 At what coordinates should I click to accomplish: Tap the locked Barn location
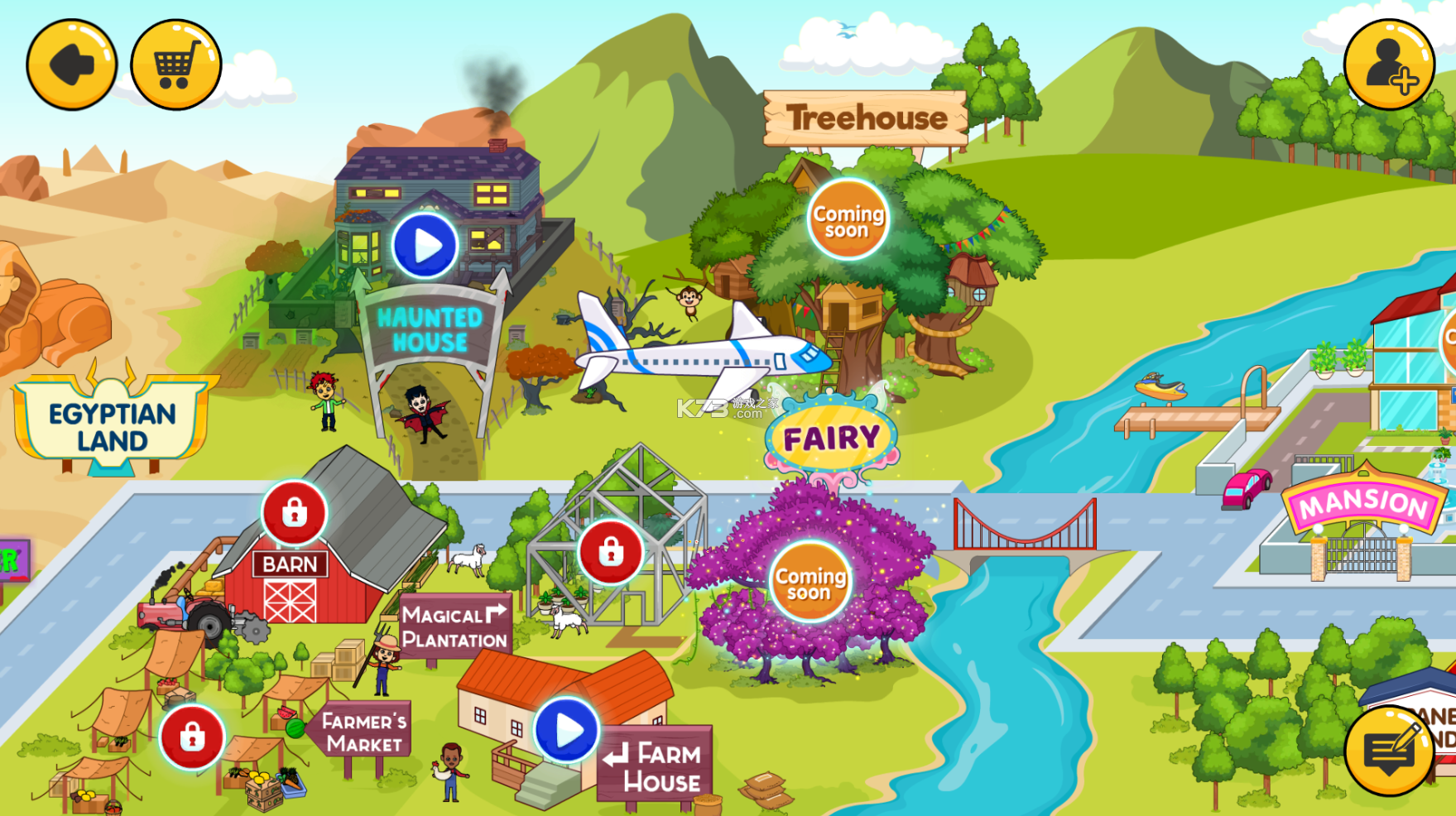click(295, 513)
